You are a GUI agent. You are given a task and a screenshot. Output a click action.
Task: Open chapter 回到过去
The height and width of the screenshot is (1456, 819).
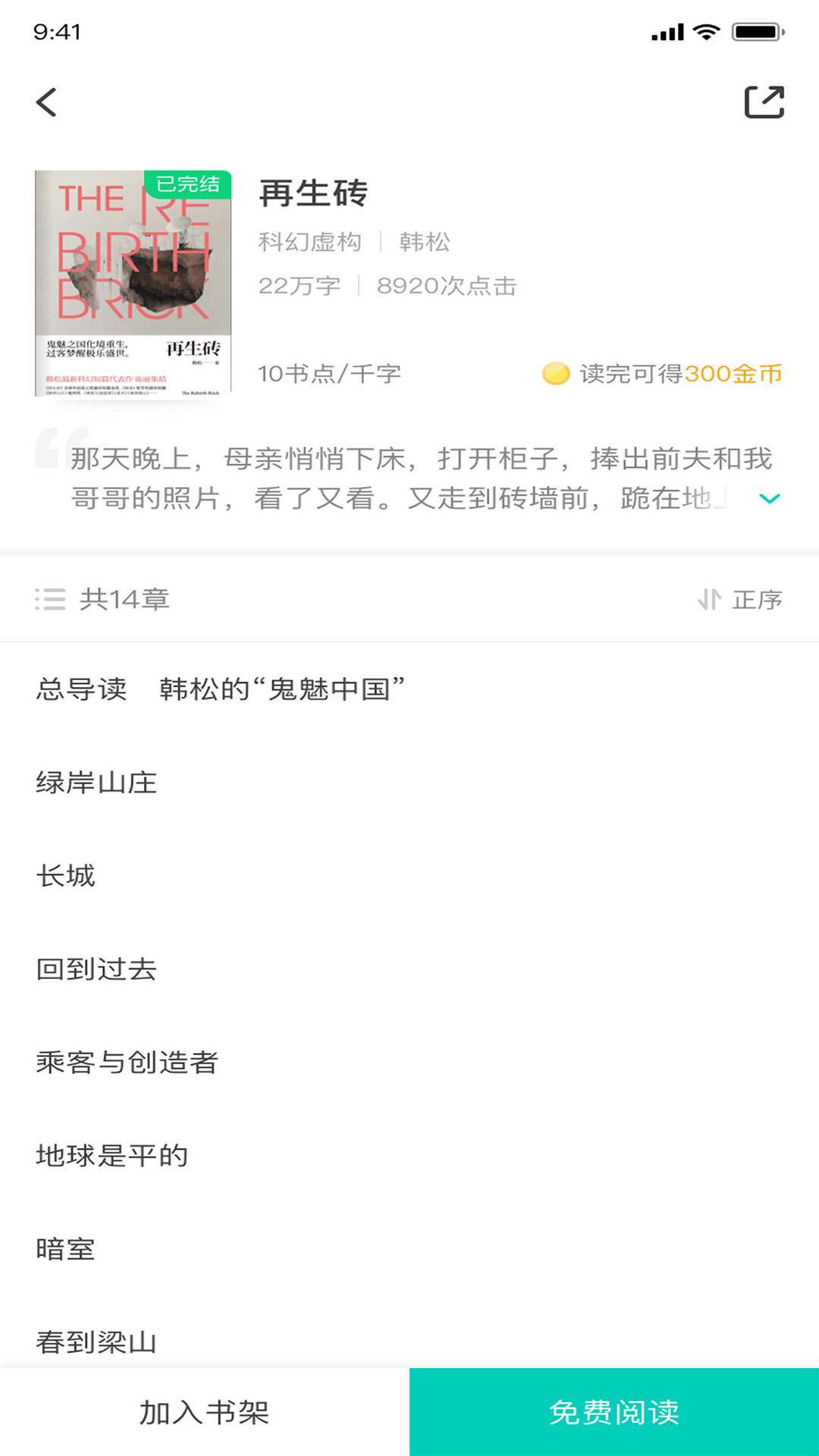[x=96, y=969]
